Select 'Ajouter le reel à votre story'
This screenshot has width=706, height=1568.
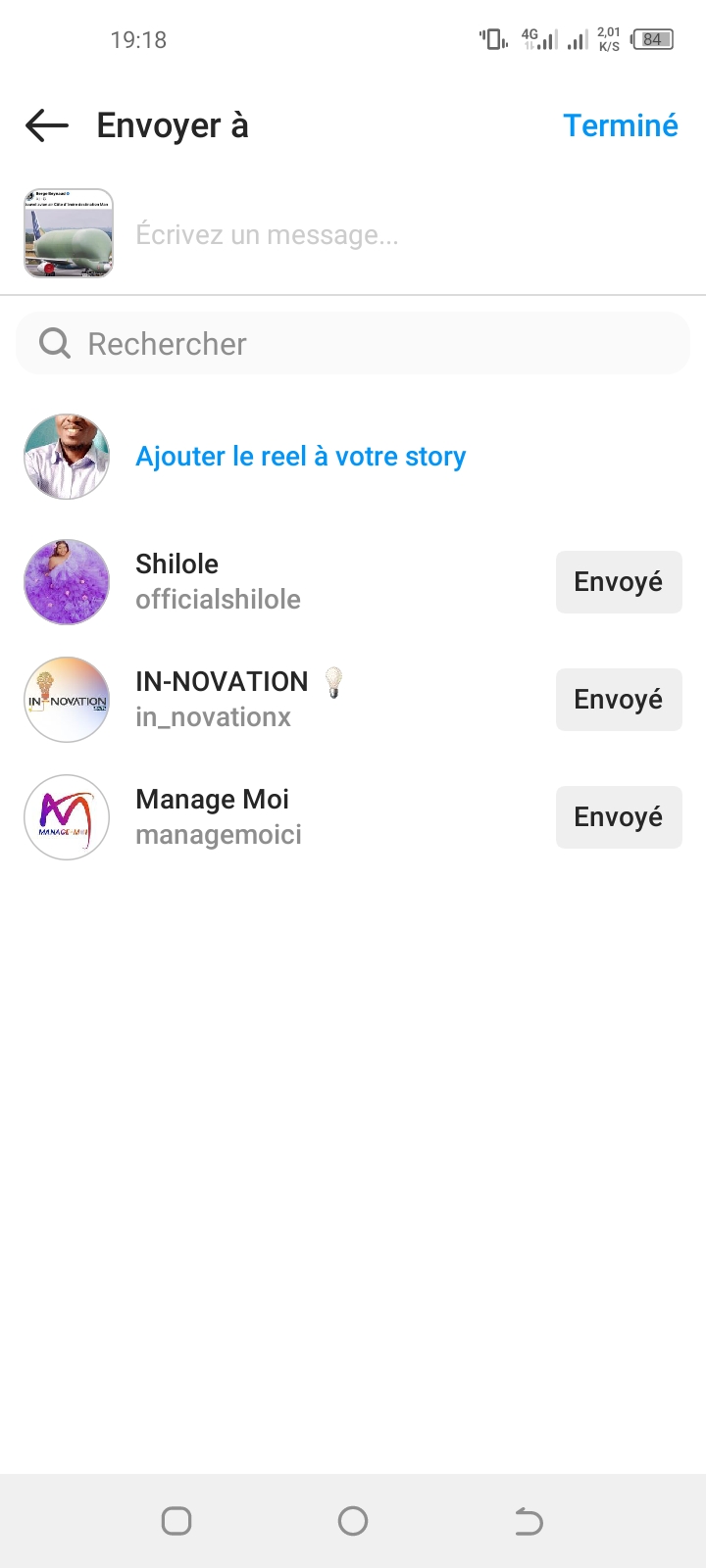pos(300,457)
